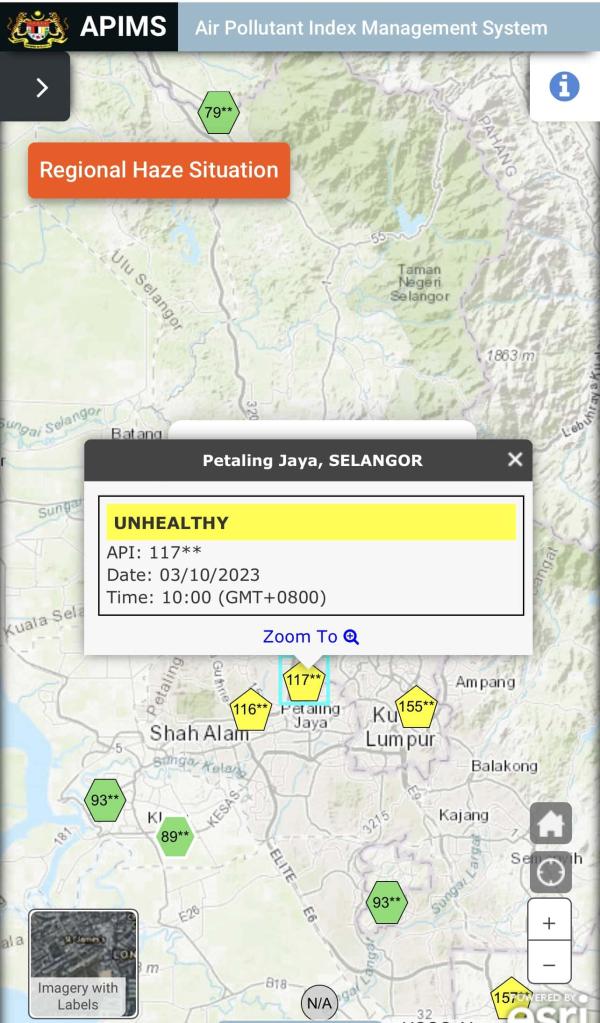Select the N/A station marker

(320, 1003)
